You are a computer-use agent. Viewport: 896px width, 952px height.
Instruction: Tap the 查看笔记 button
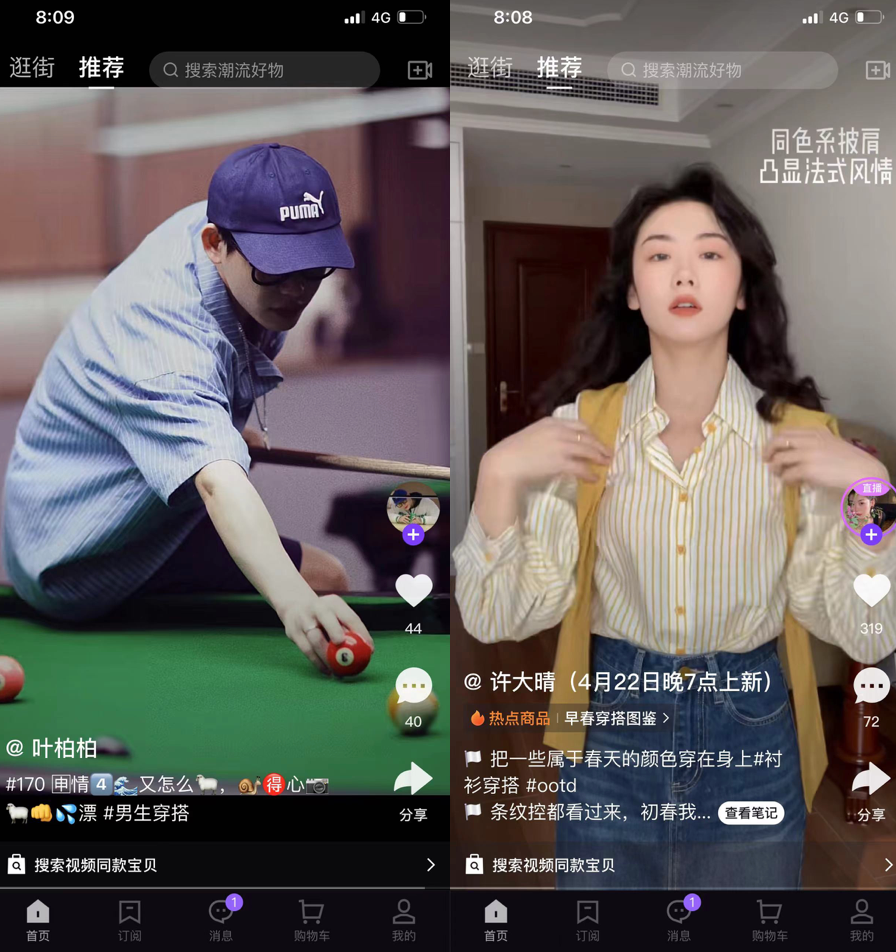coord(750,813)
